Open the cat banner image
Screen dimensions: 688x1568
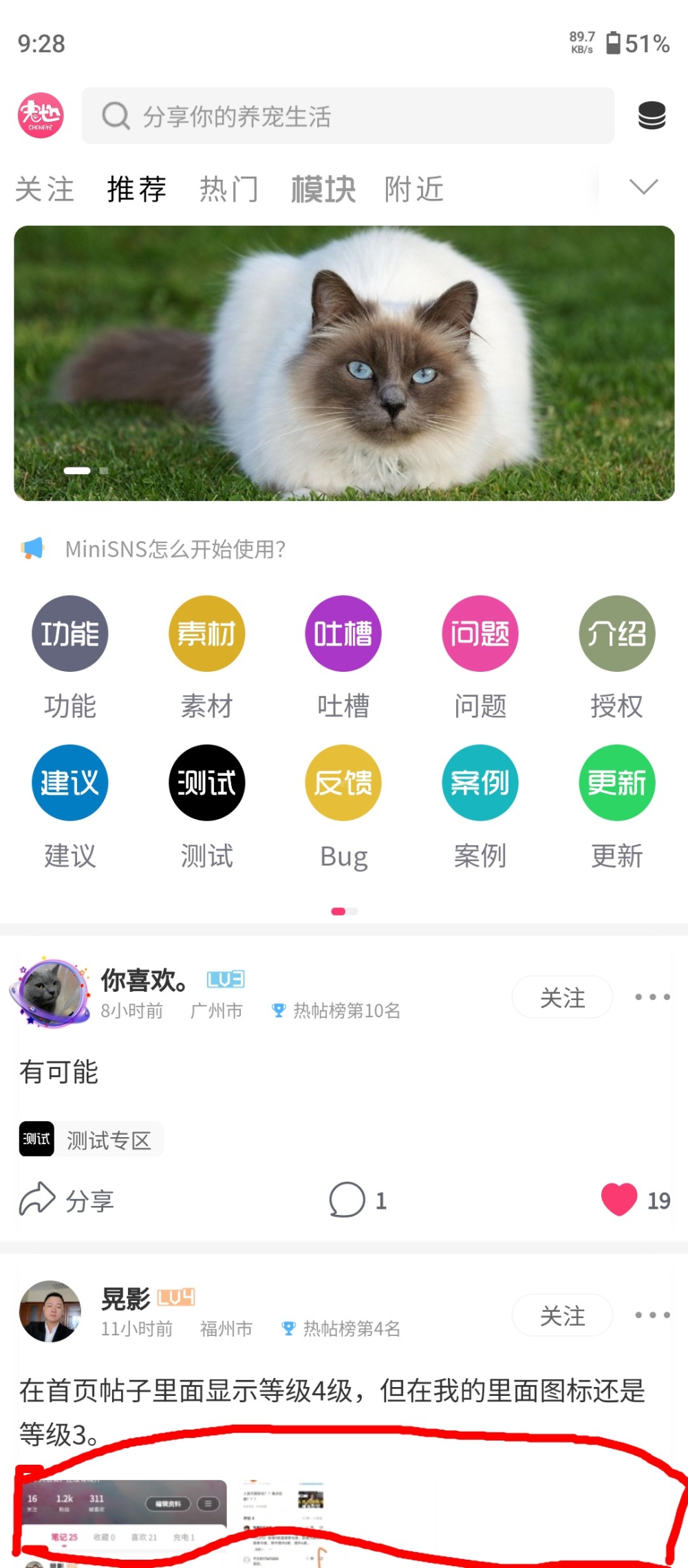pyautogui.click(x=344, y=363)
